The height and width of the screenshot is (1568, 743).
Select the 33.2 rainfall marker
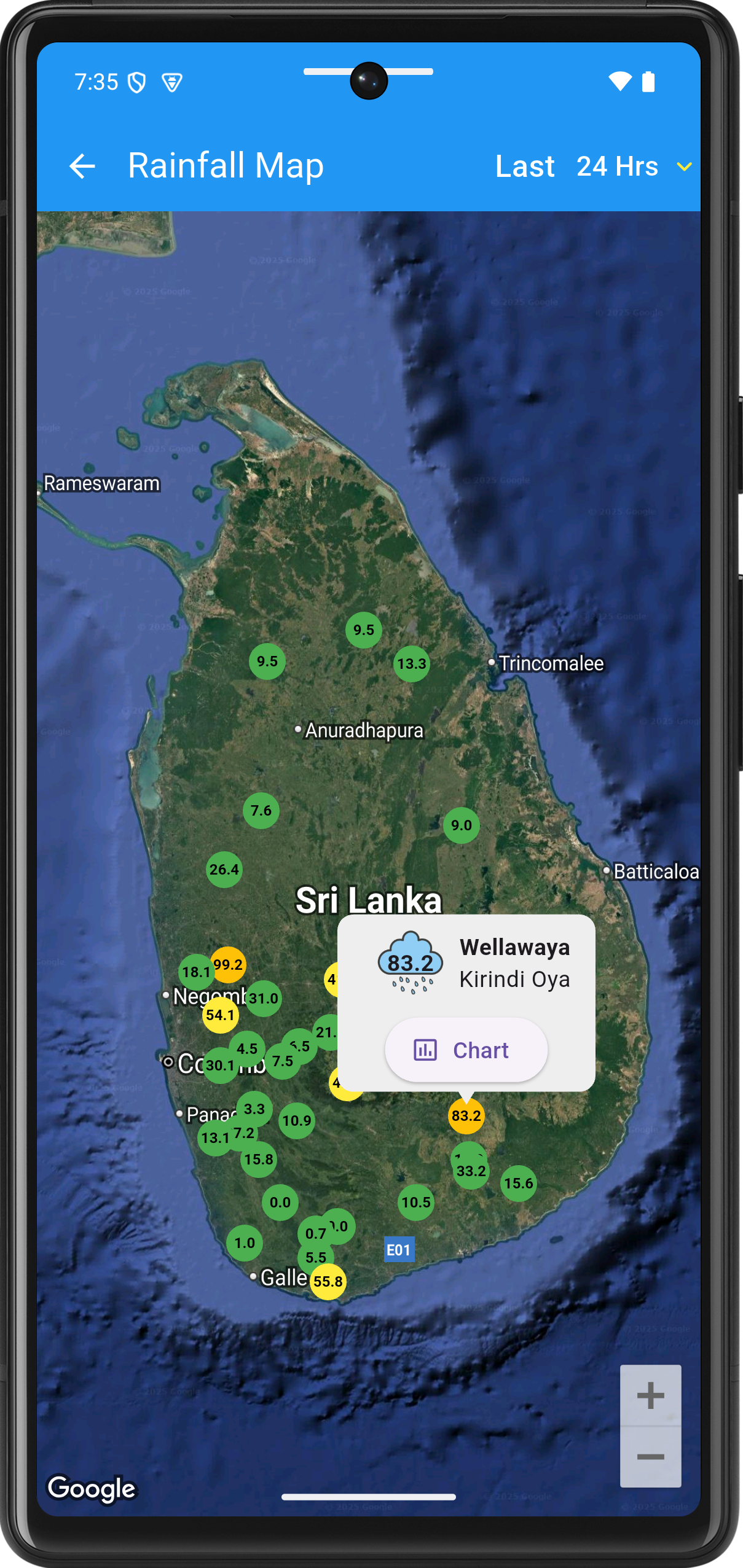472,1172
